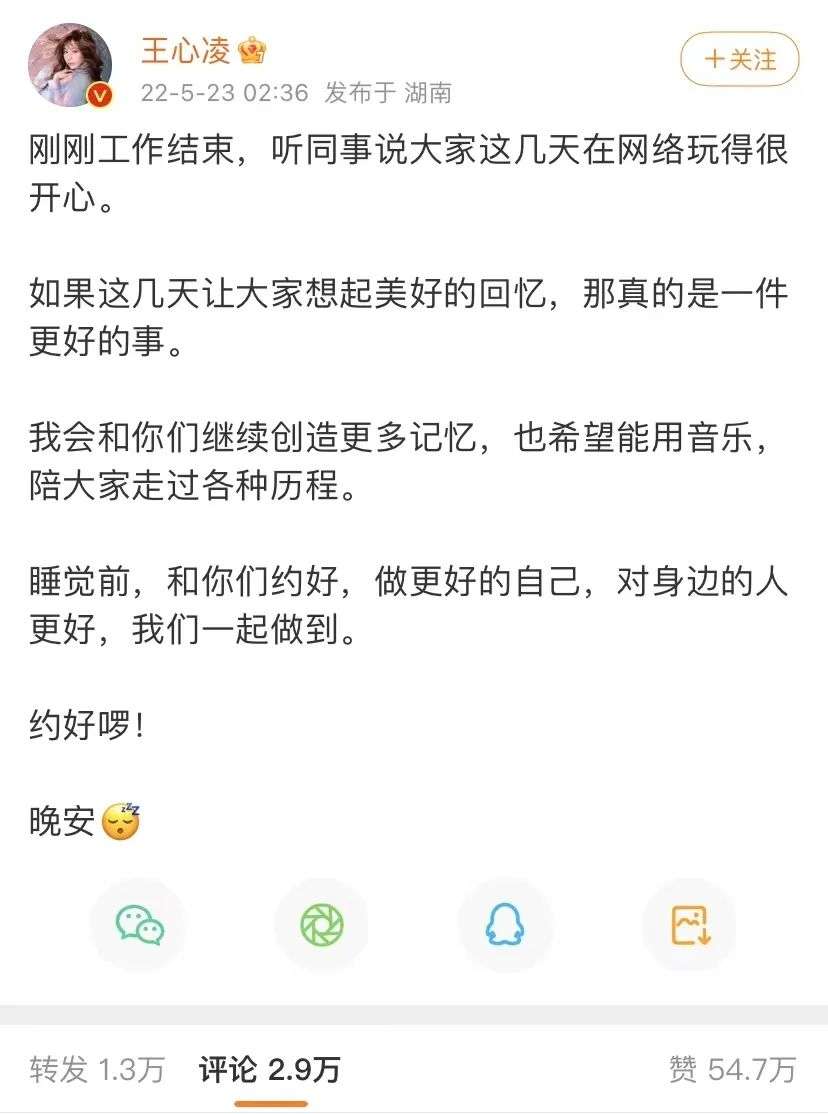Open 王心凌's profile avatar

pos(71,63)
